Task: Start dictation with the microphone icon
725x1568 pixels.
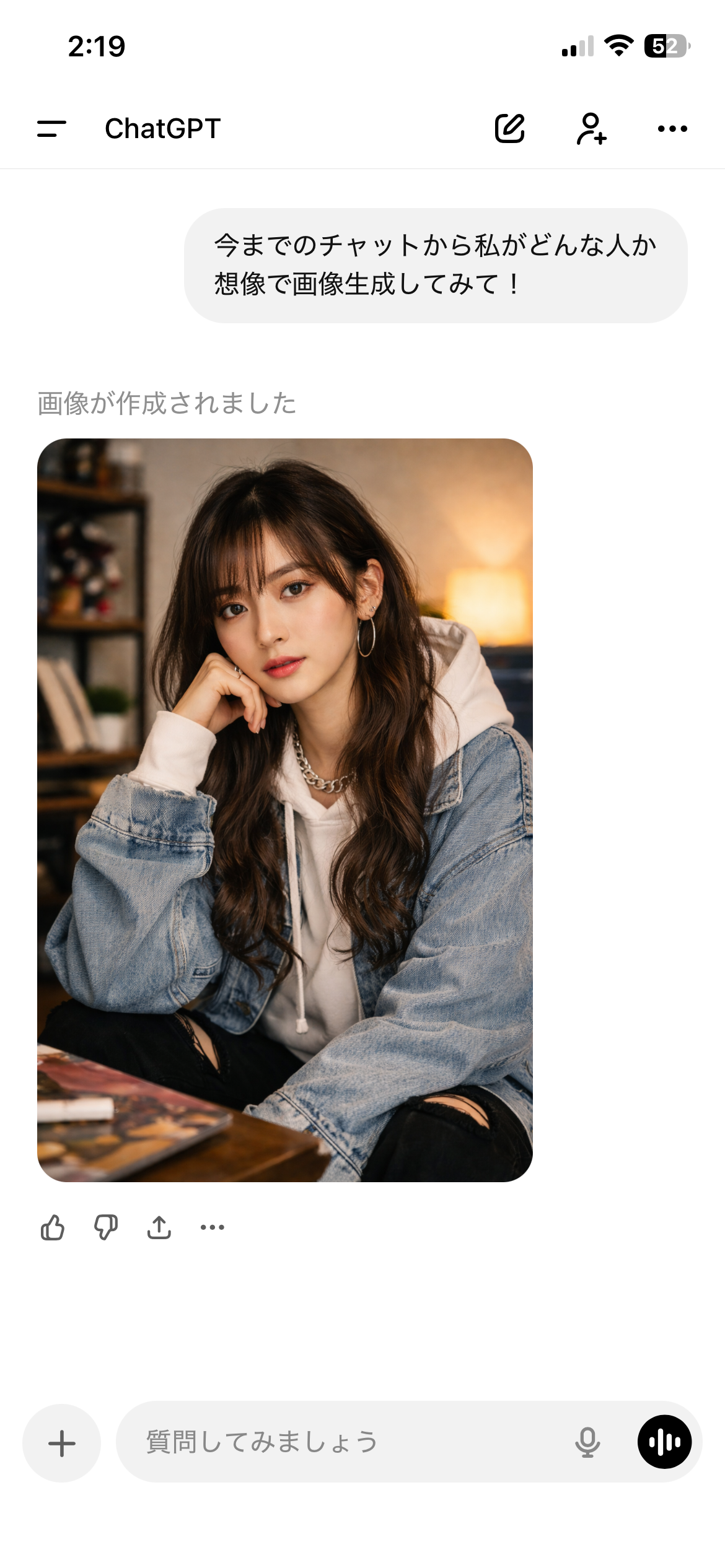Action: (x=587, y=1442)
